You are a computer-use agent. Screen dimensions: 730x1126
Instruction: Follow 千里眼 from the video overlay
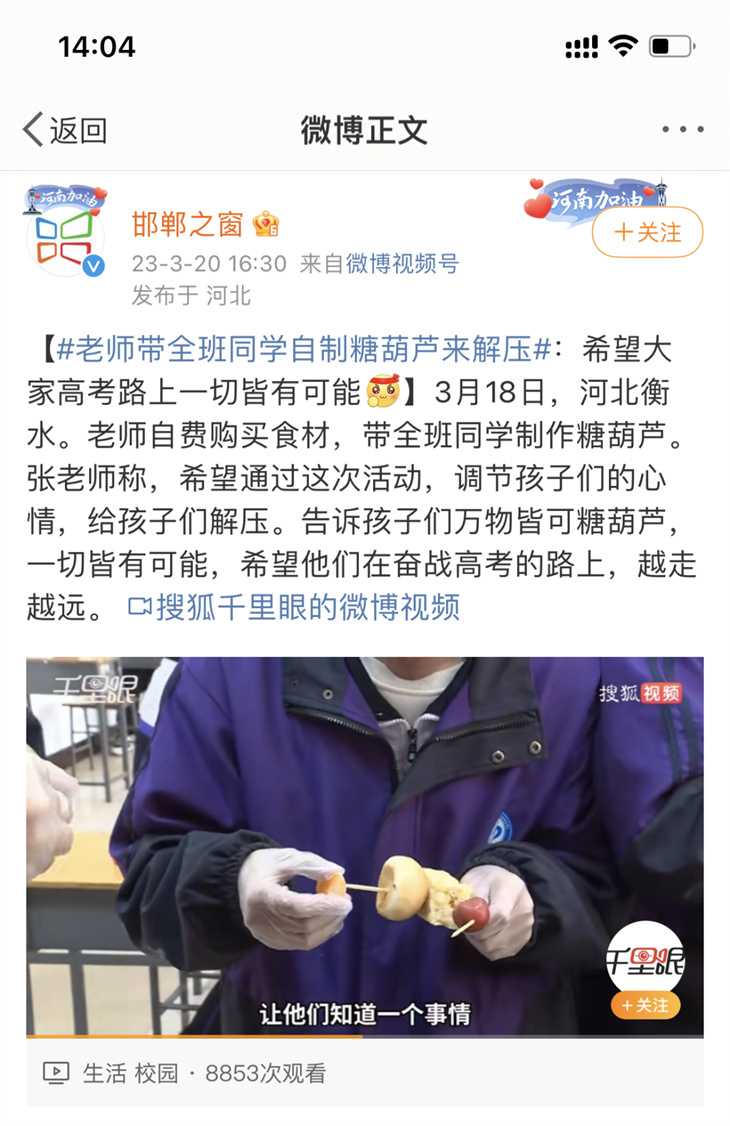[646, 1004]
